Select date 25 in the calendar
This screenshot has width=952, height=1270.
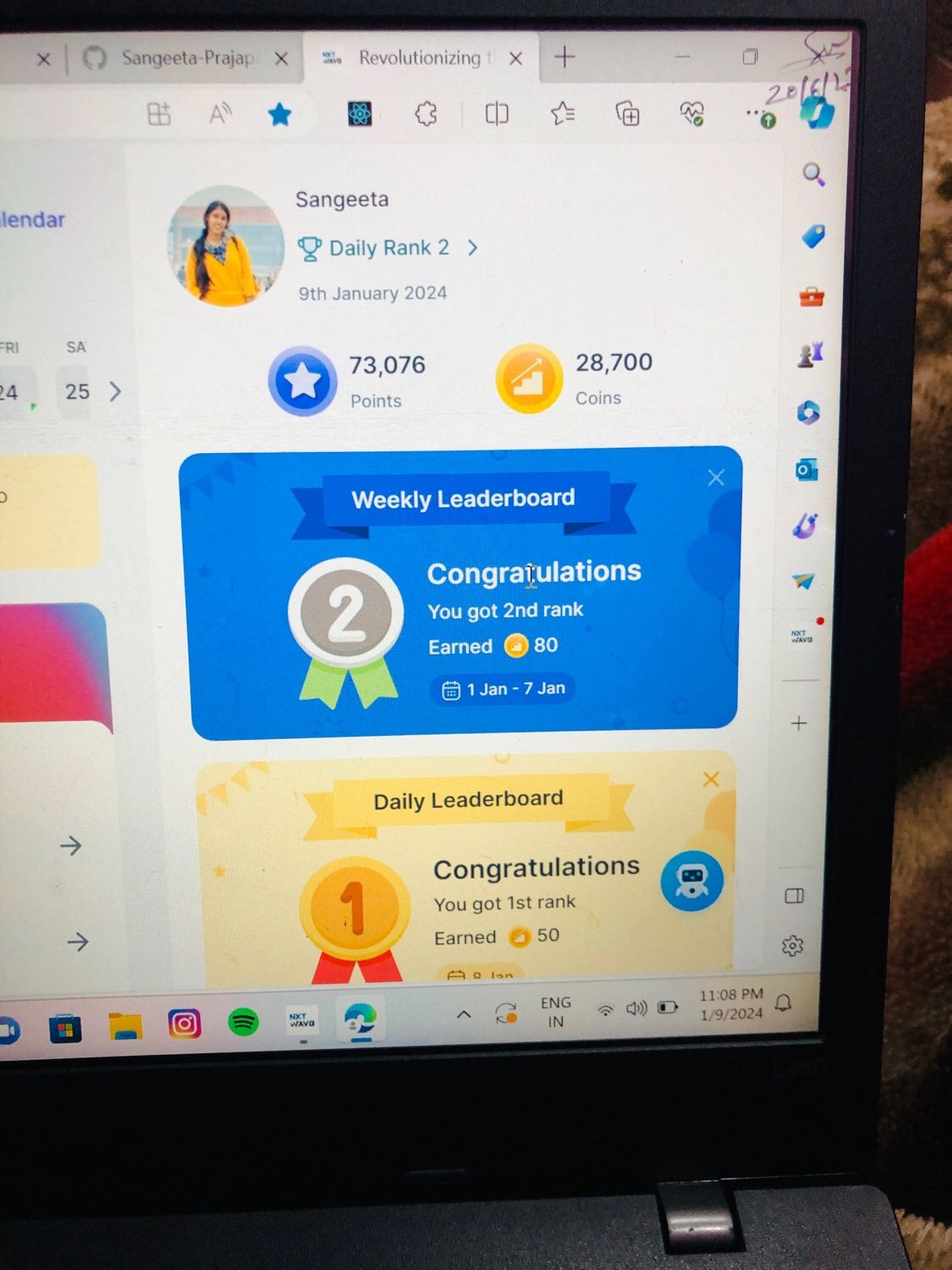[77, 391]
